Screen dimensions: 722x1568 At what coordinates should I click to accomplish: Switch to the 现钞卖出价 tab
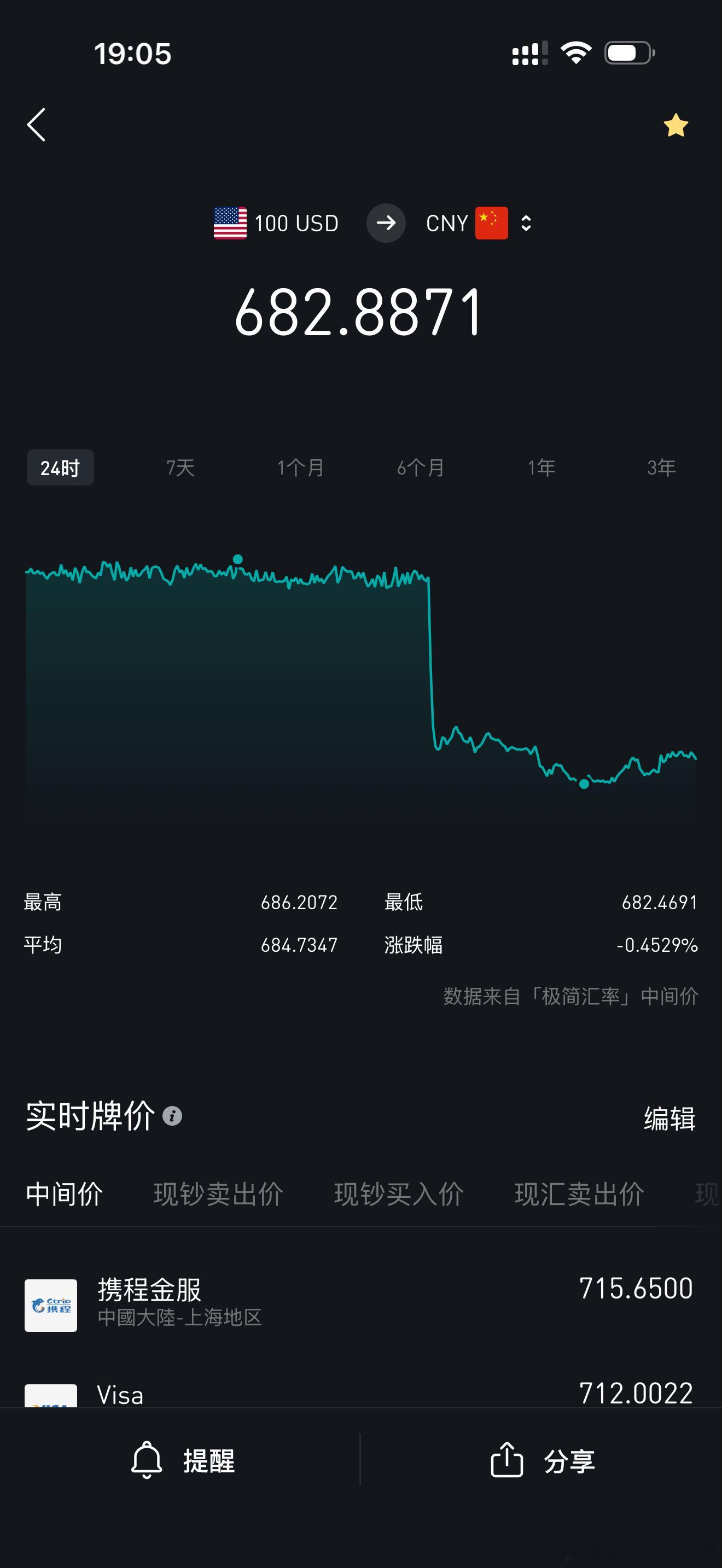click(x=219, y=1193)
